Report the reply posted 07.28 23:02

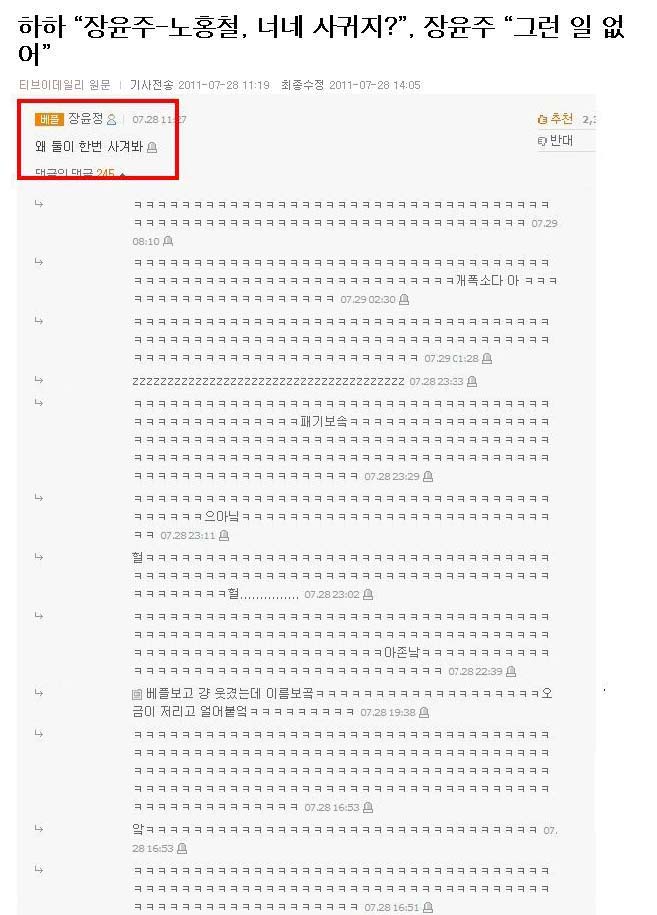click(368, 595)
